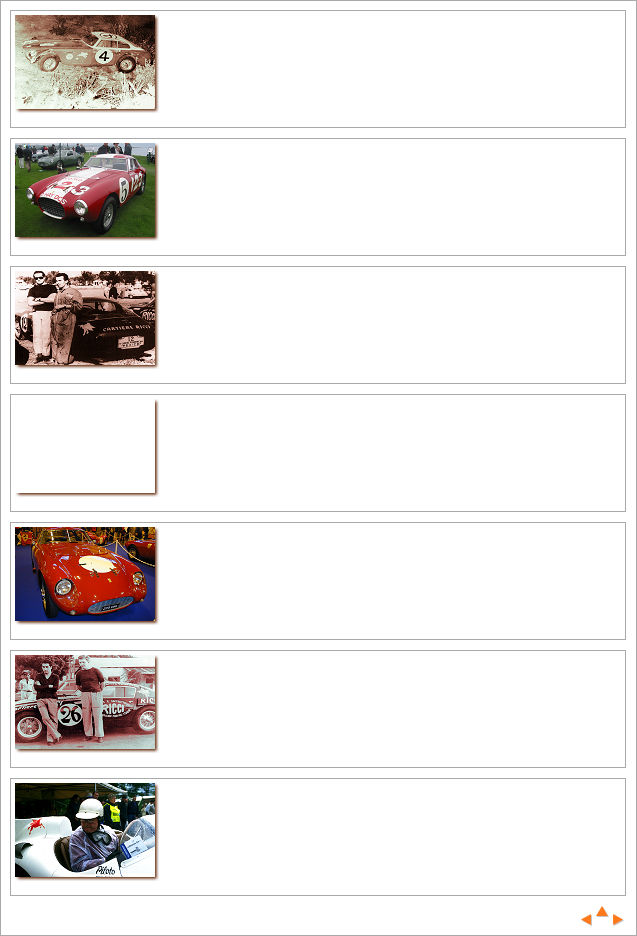
Task: Jump up with the orange up arrow
Action: pos(602,912)
